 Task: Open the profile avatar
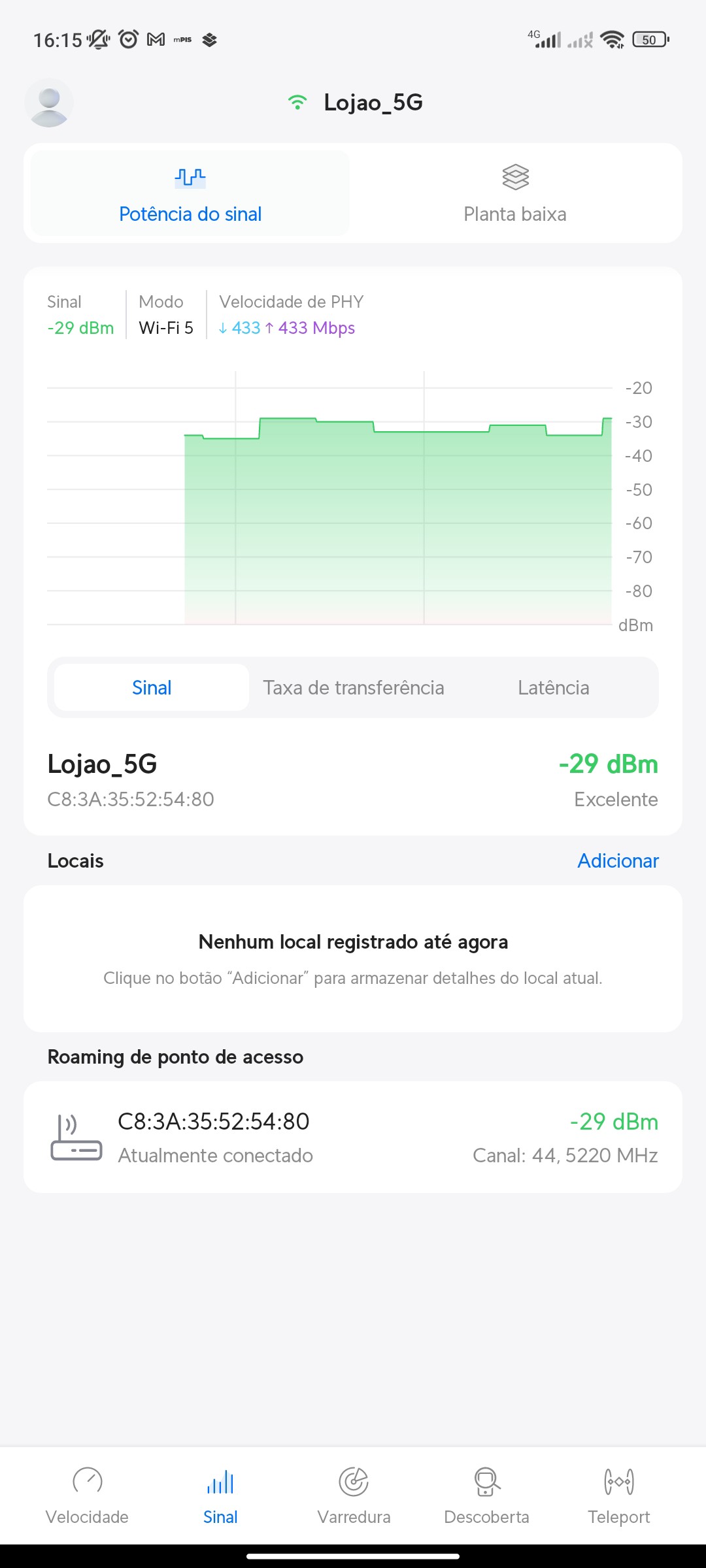(49, 103)
